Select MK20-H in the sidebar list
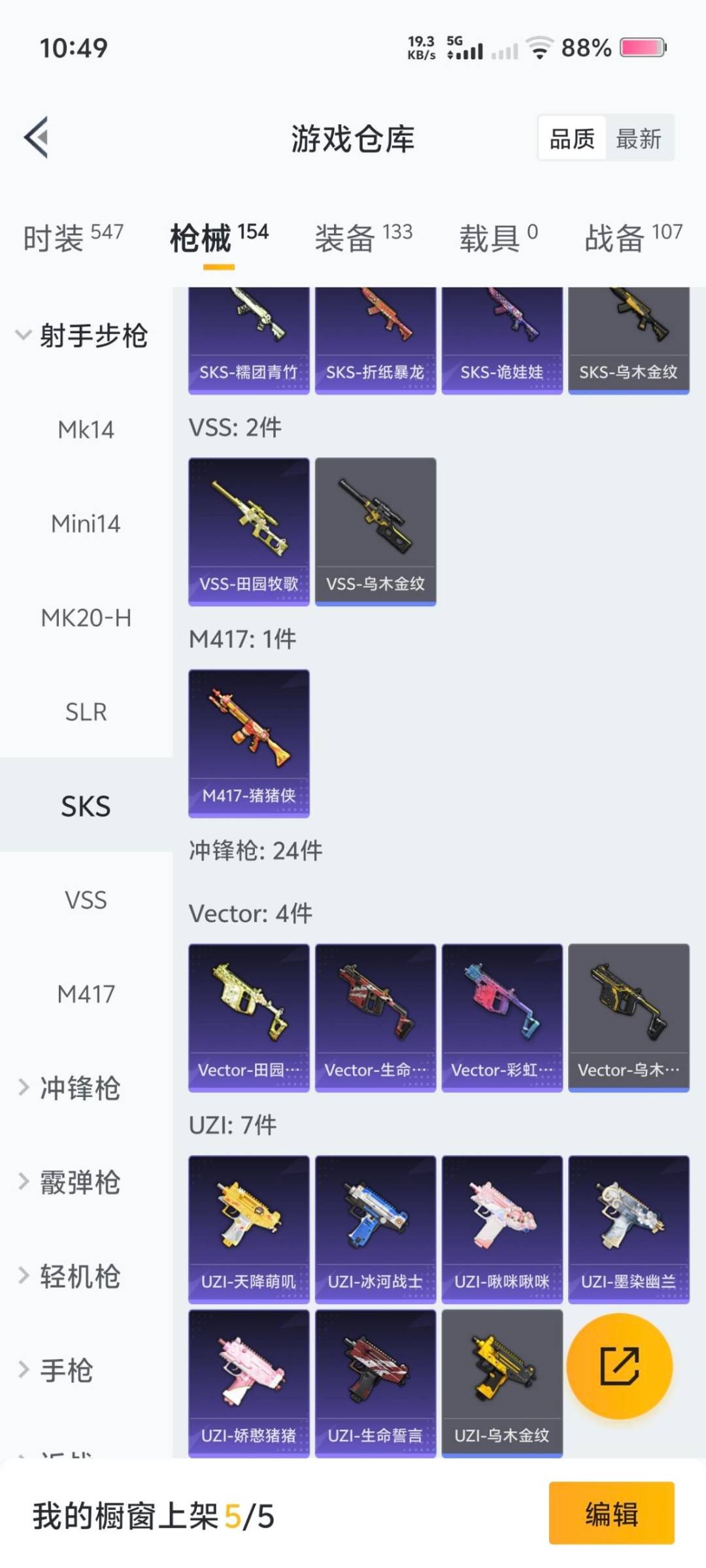The image size is (706, 1568). (x=86, y=617)
